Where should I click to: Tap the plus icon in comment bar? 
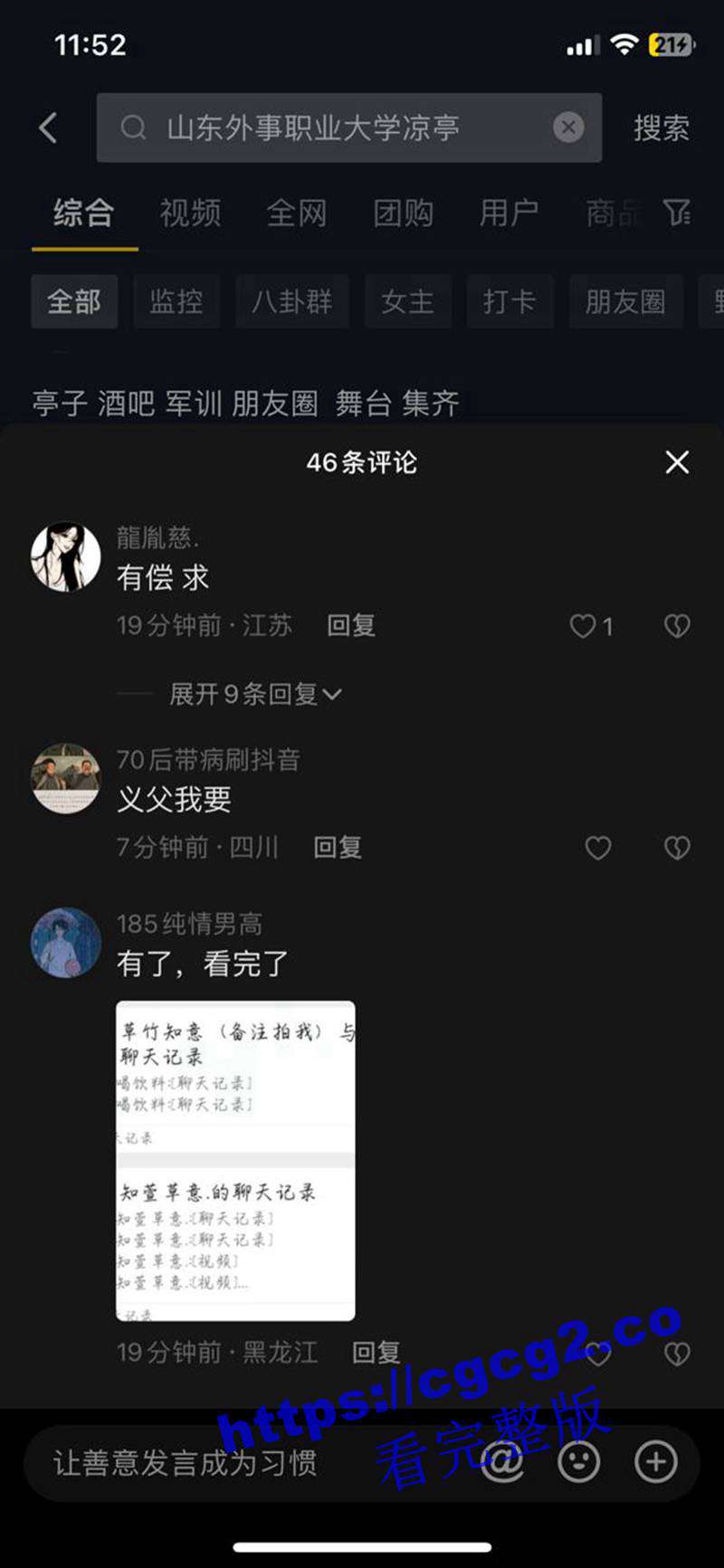click(x=656, y=1461)
